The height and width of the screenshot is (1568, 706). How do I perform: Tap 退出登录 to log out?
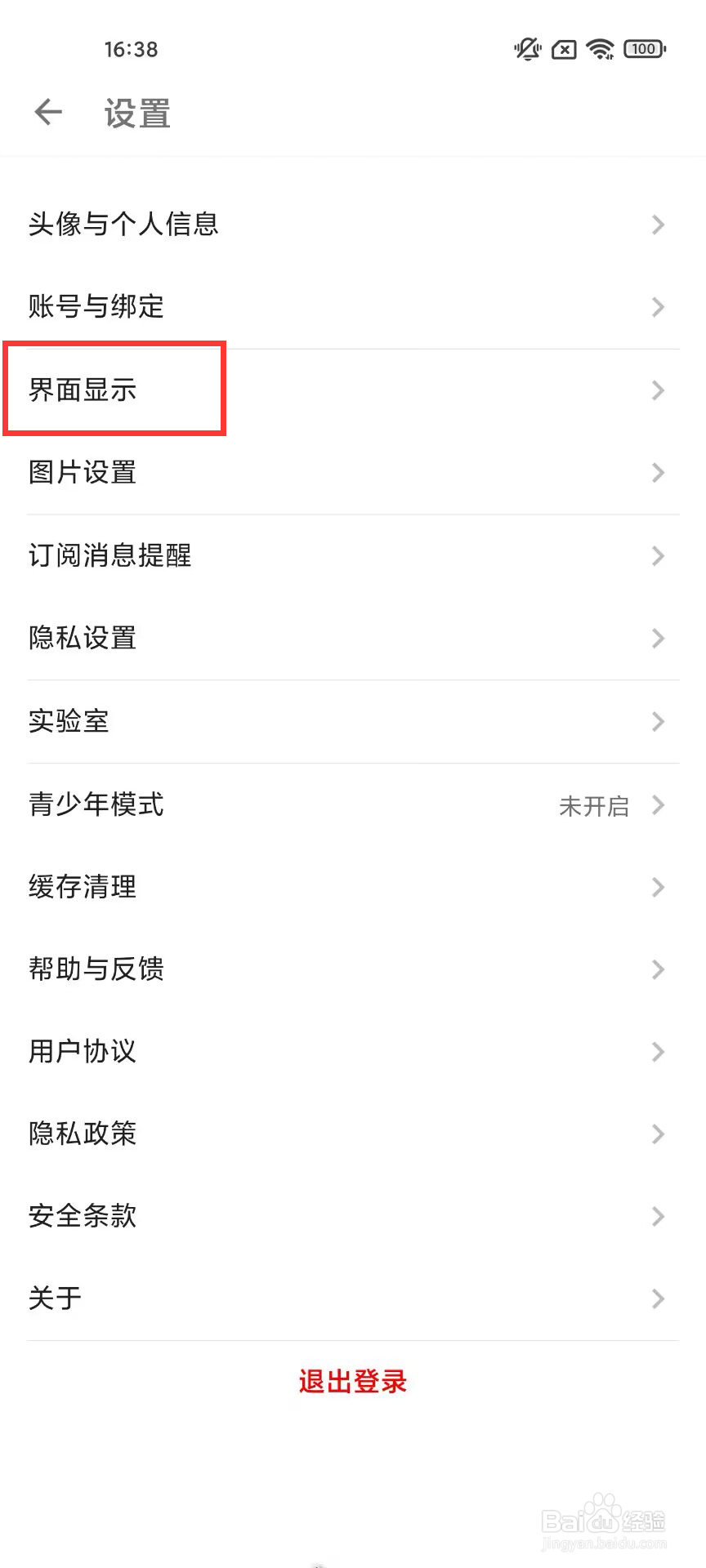[352, 1381]
